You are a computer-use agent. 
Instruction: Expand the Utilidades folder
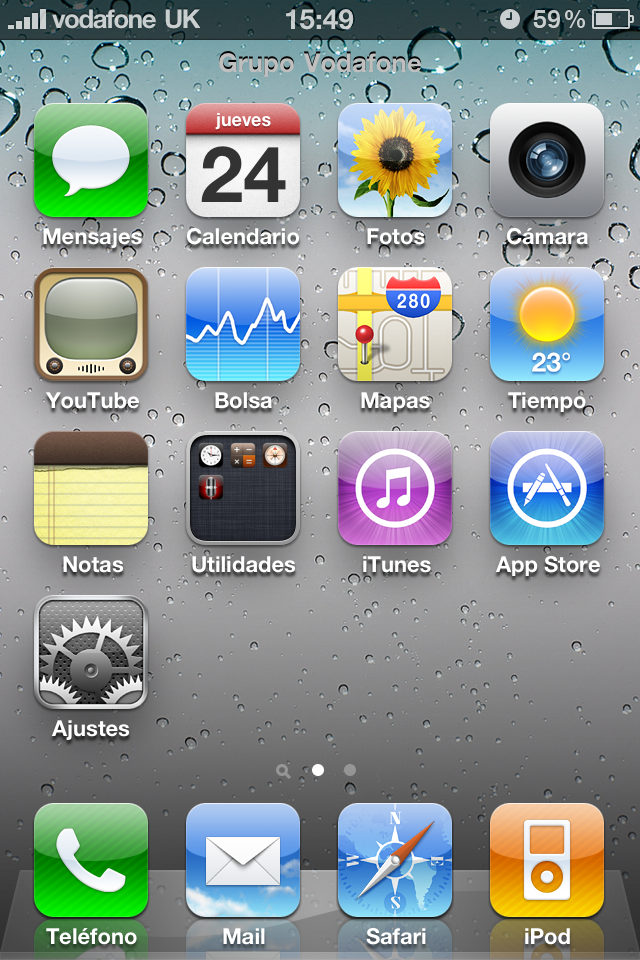(243, 489)
